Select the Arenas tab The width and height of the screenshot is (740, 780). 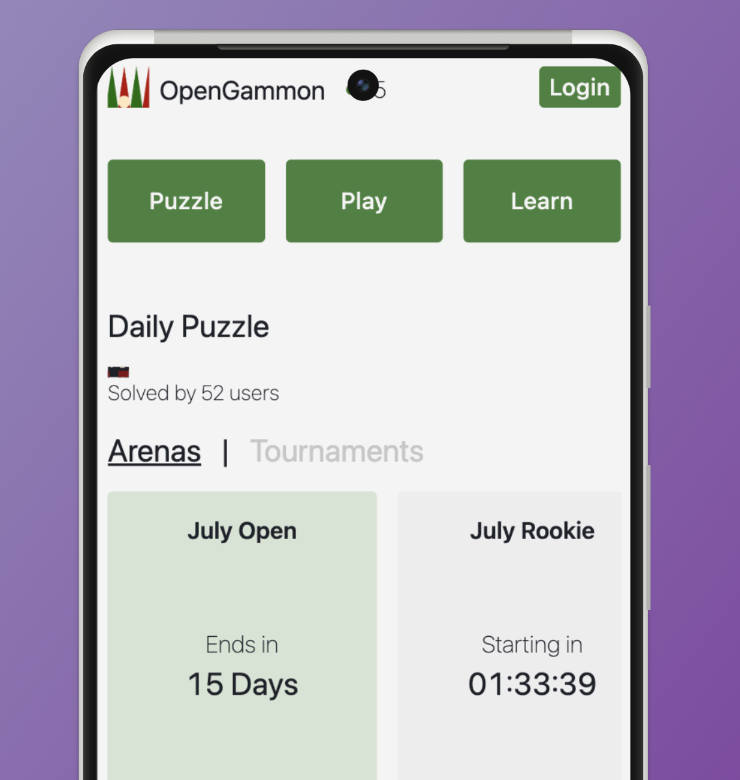(x=154, y=452)
